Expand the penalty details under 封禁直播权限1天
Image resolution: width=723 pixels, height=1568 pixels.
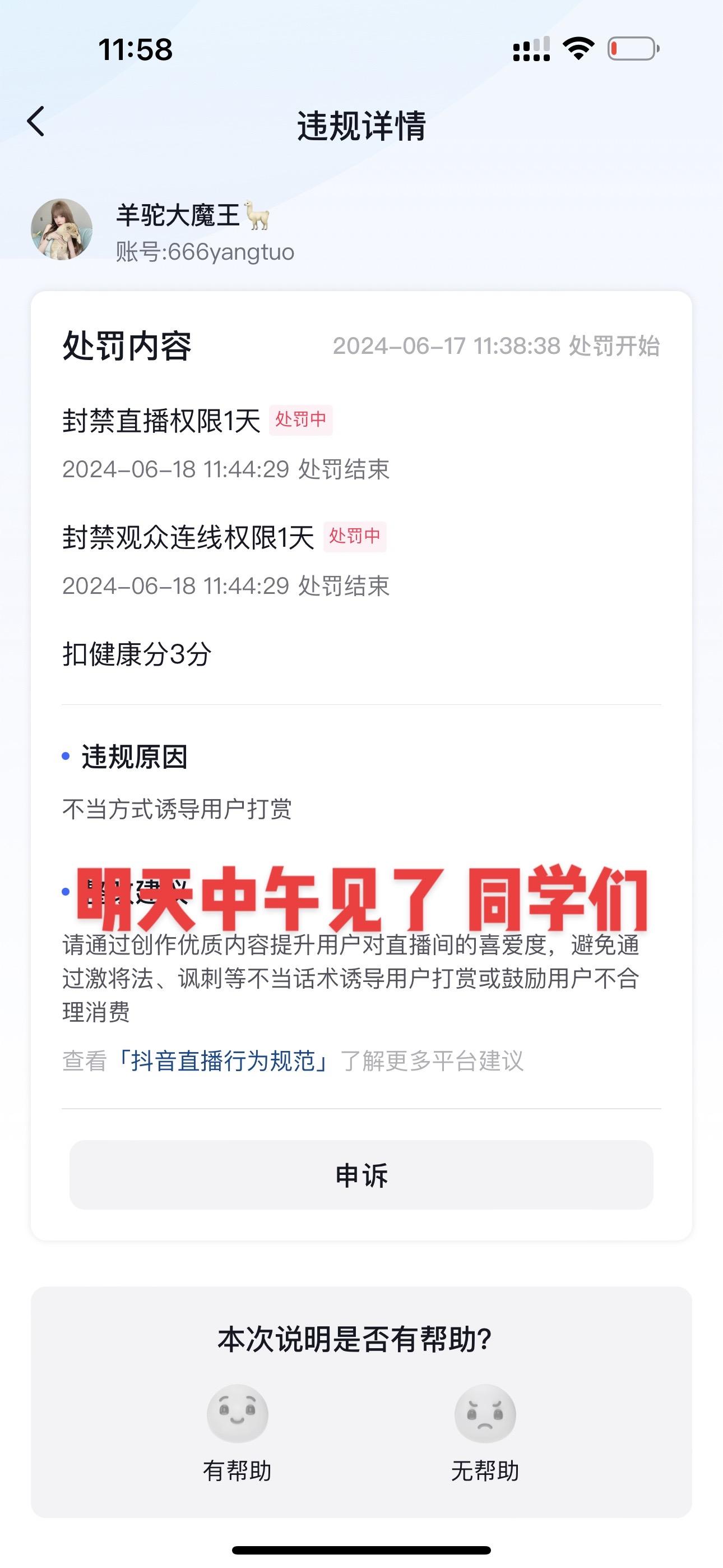[x=164, y=418]
